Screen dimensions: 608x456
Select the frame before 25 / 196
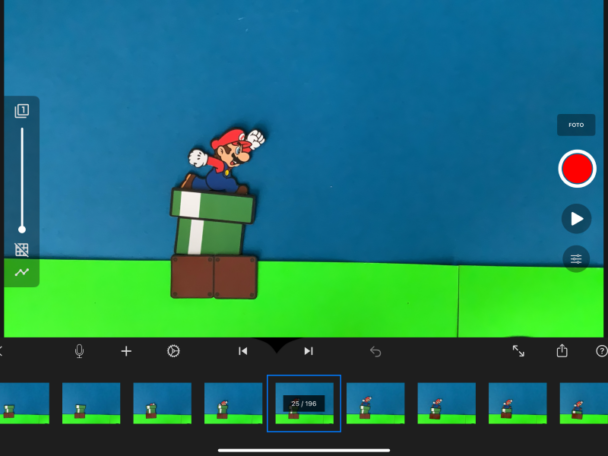(233, 403)
